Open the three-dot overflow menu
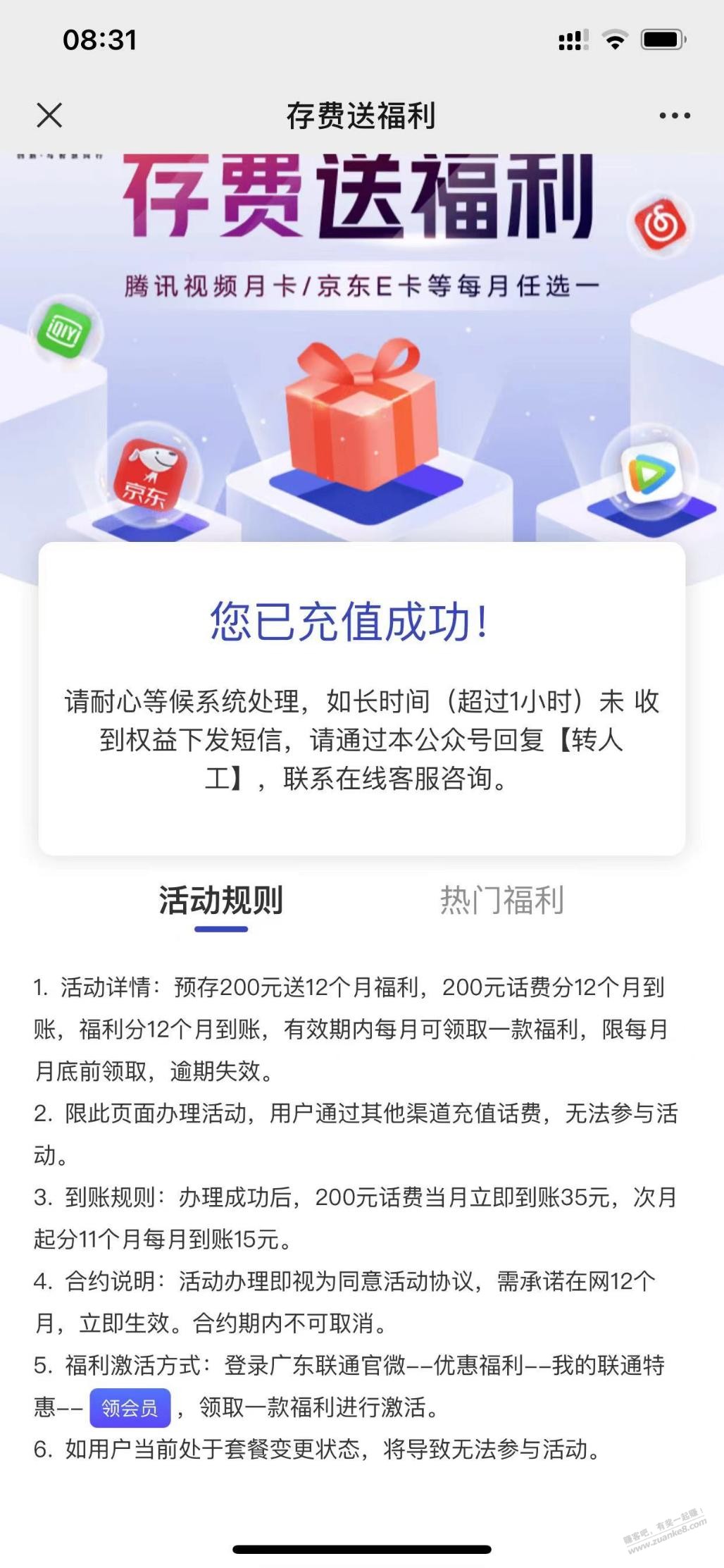Screen dimensions: 724x1568 tap(674, 116)
